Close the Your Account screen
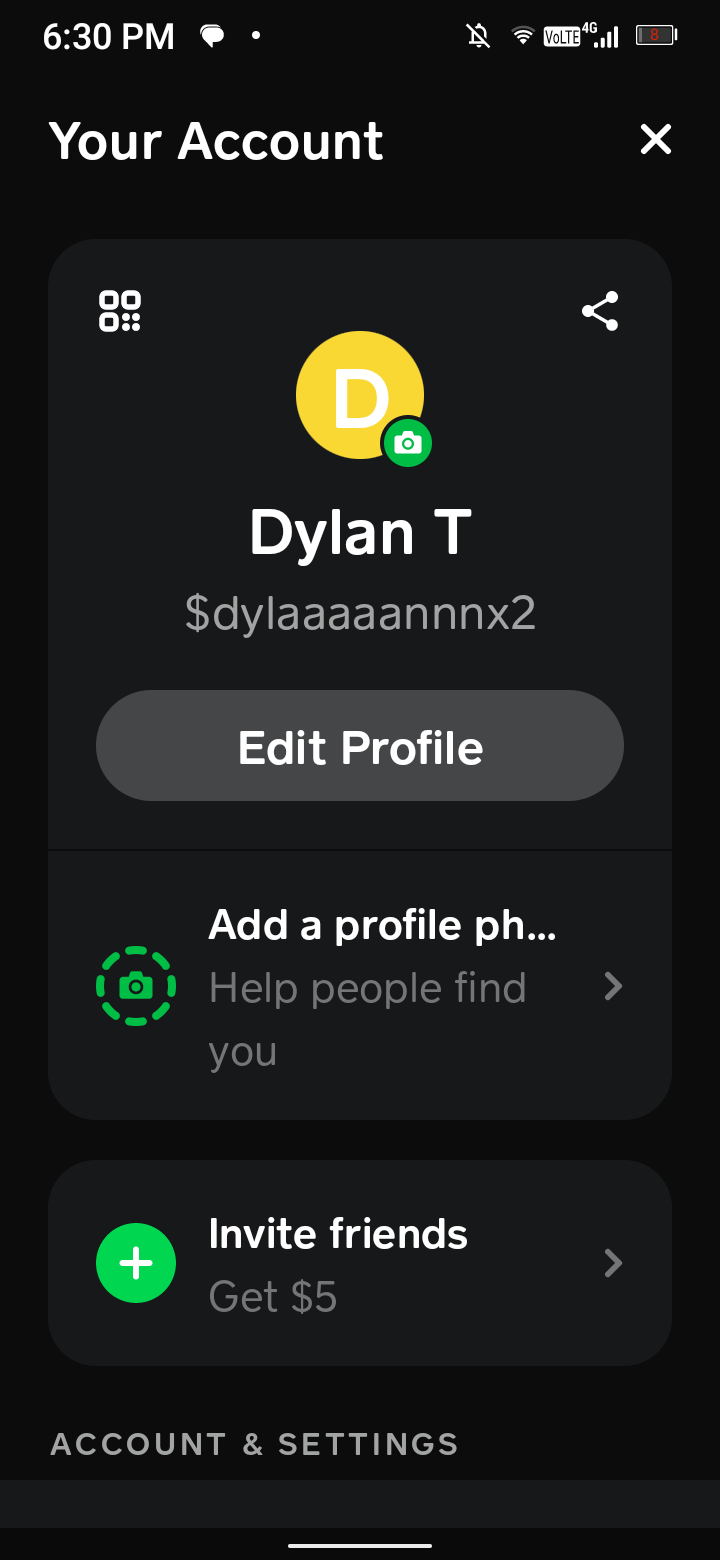The width and height of the screenshot is (720, 1560). (656, 139)
